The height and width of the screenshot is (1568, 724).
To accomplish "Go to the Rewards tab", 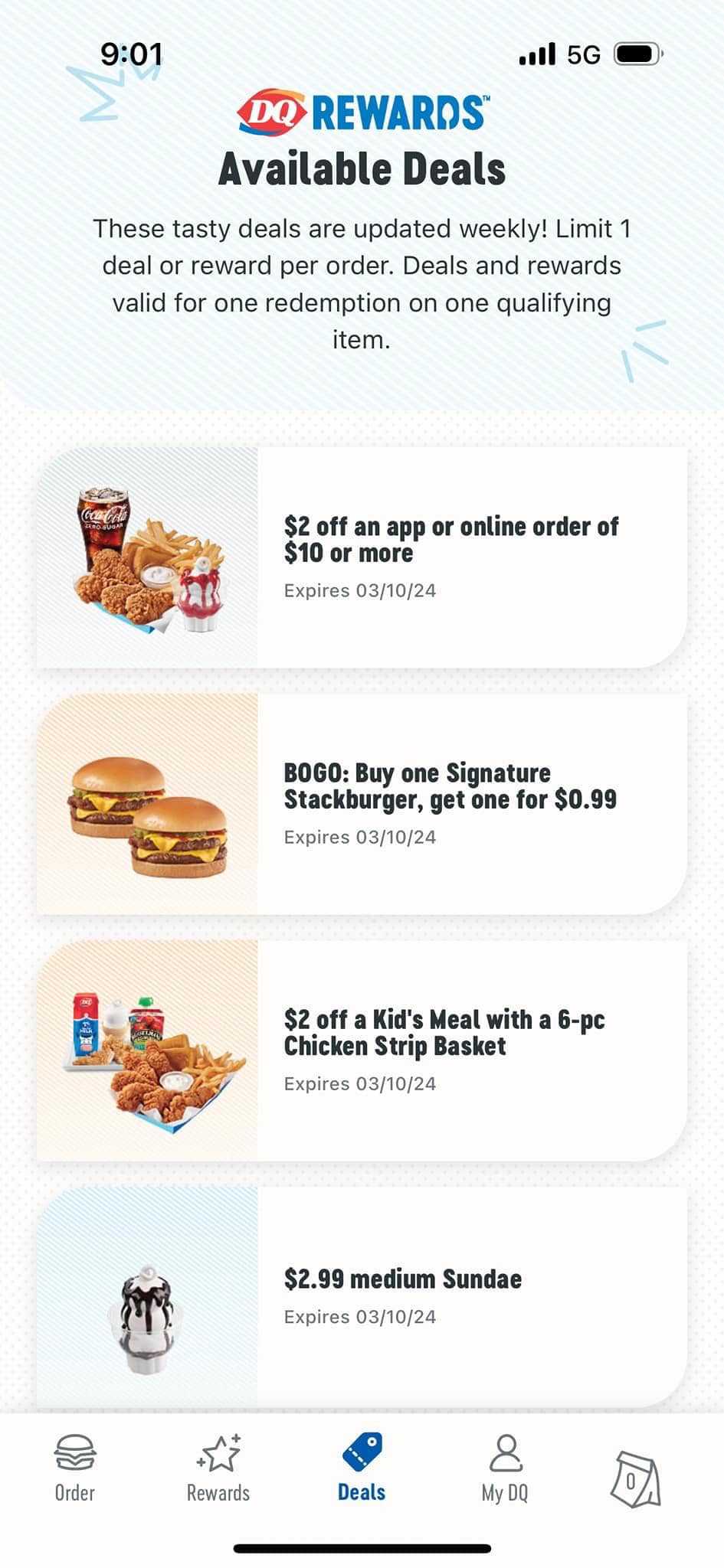I will pos(218,1468).
